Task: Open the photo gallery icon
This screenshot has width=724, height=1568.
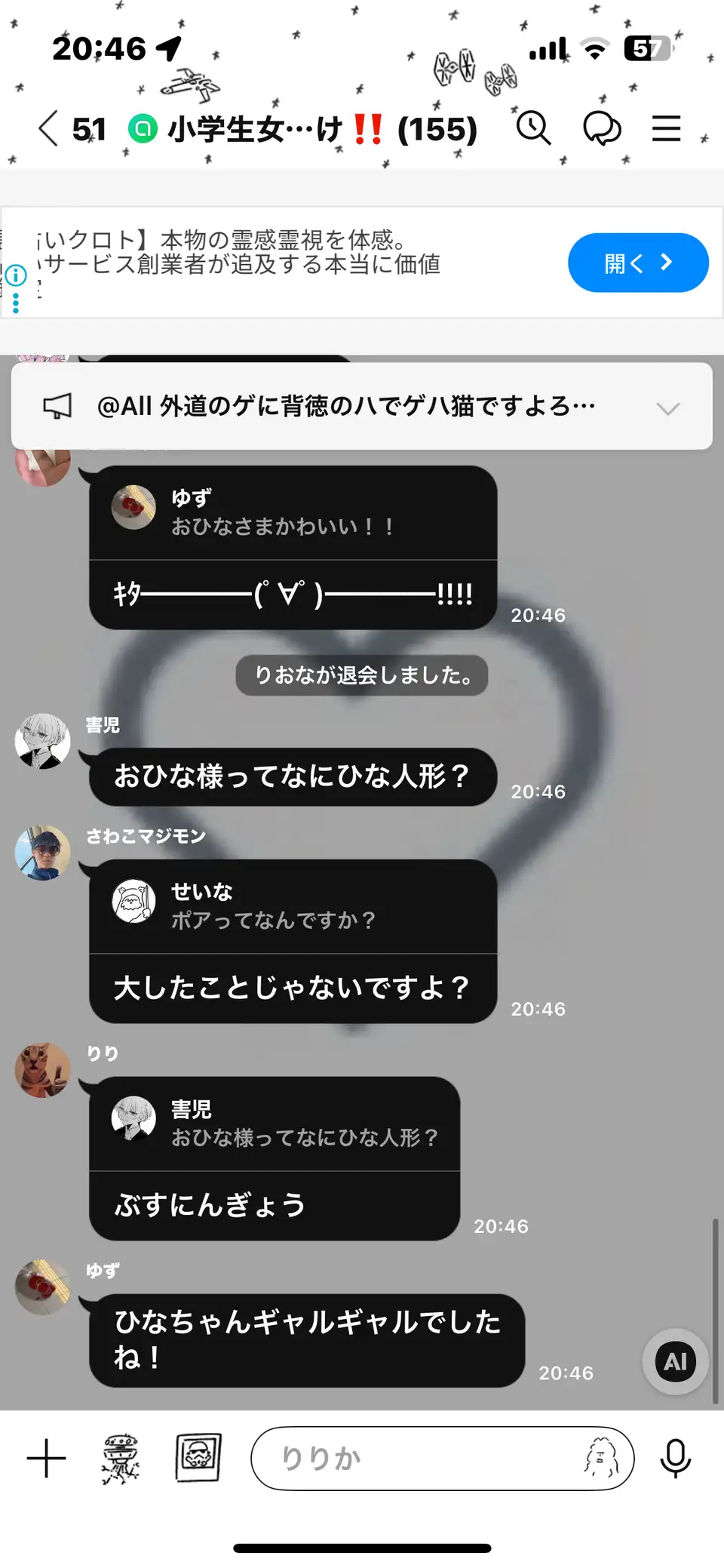Action: coord(198,1458)
